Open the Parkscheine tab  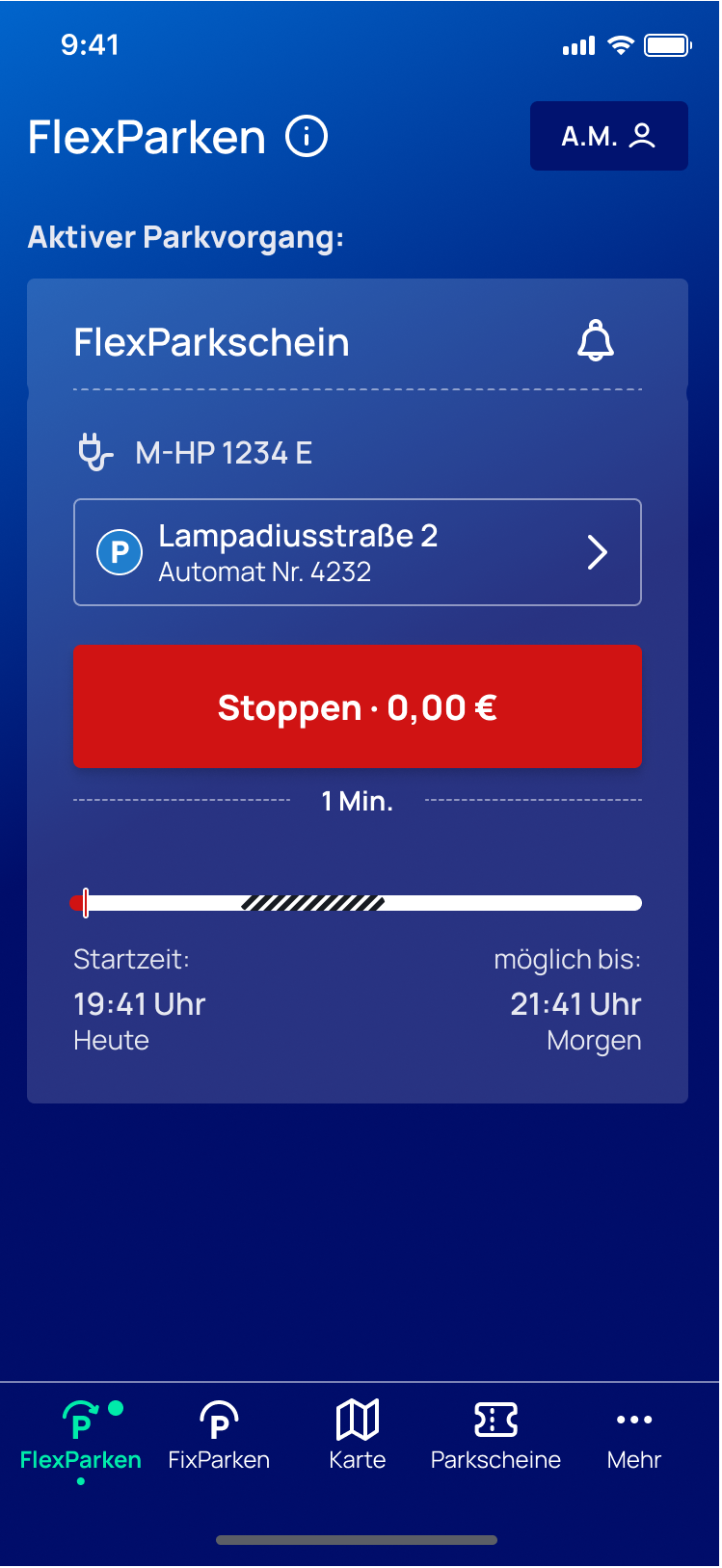coord(495,1435)
